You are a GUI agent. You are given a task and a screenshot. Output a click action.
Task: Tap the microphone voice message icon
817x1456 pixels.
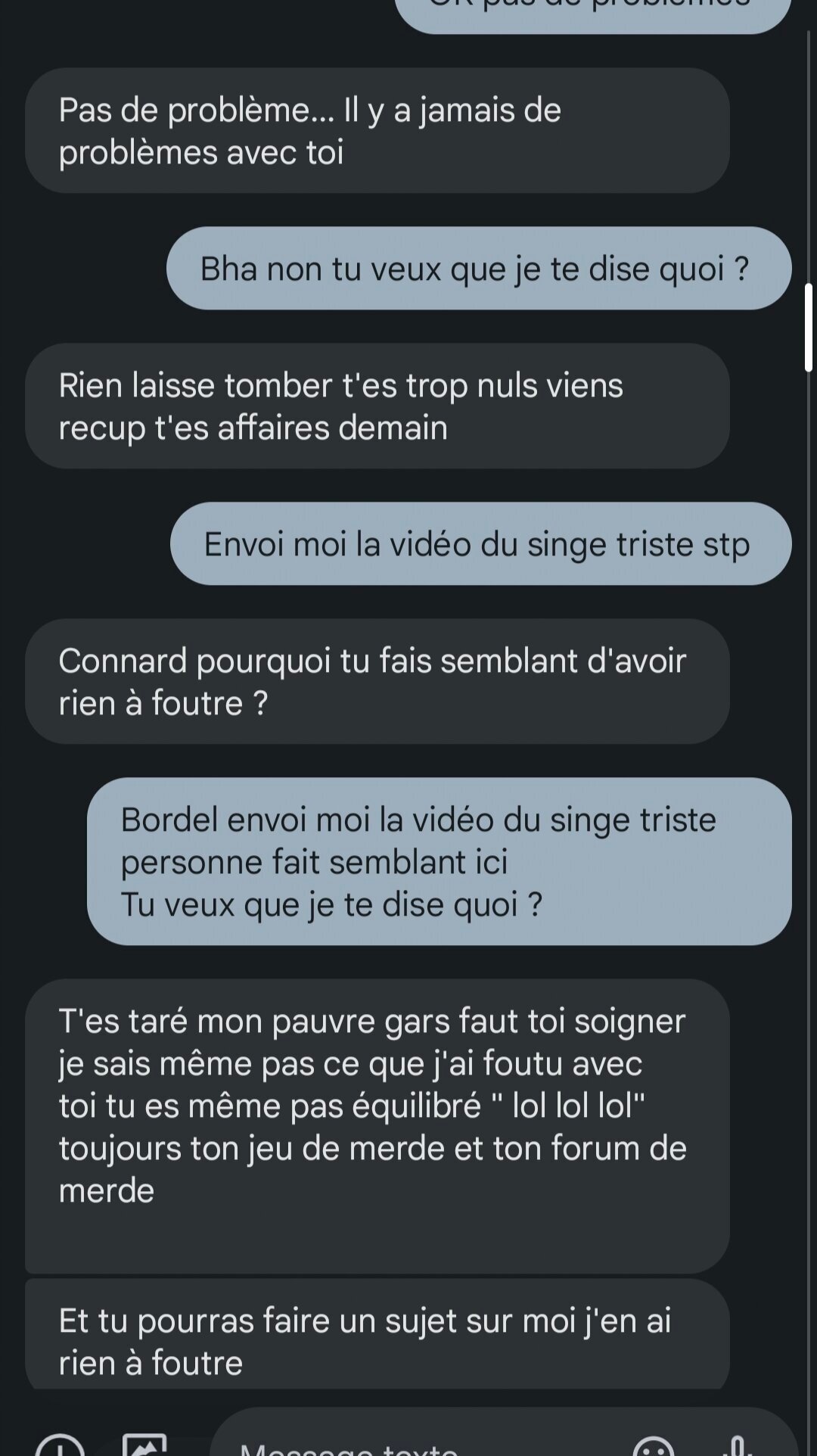click(736, 1445)
